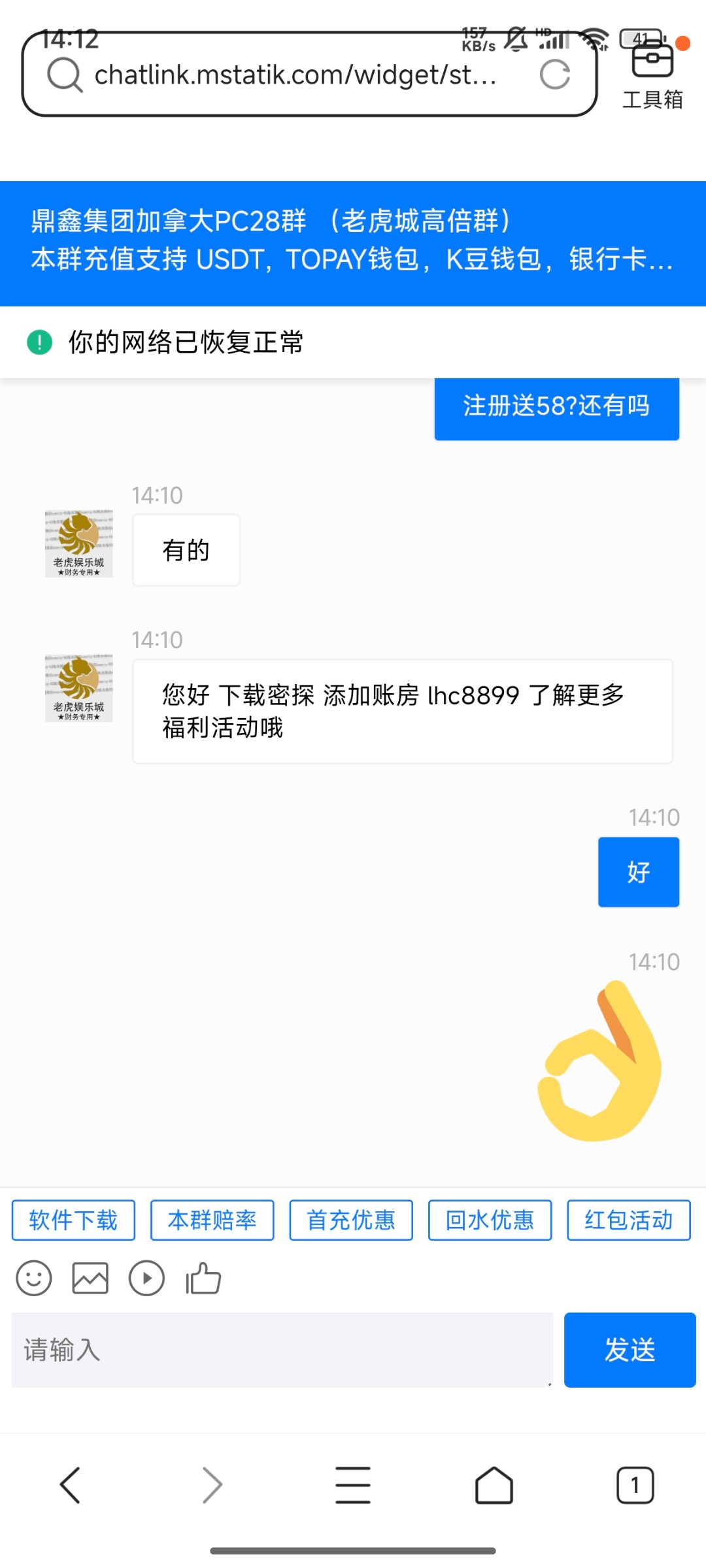Open the 红包活动 chip
Image resolution: width=706 pixels, height=1568 pixels.
click(x=629, y=1220)
